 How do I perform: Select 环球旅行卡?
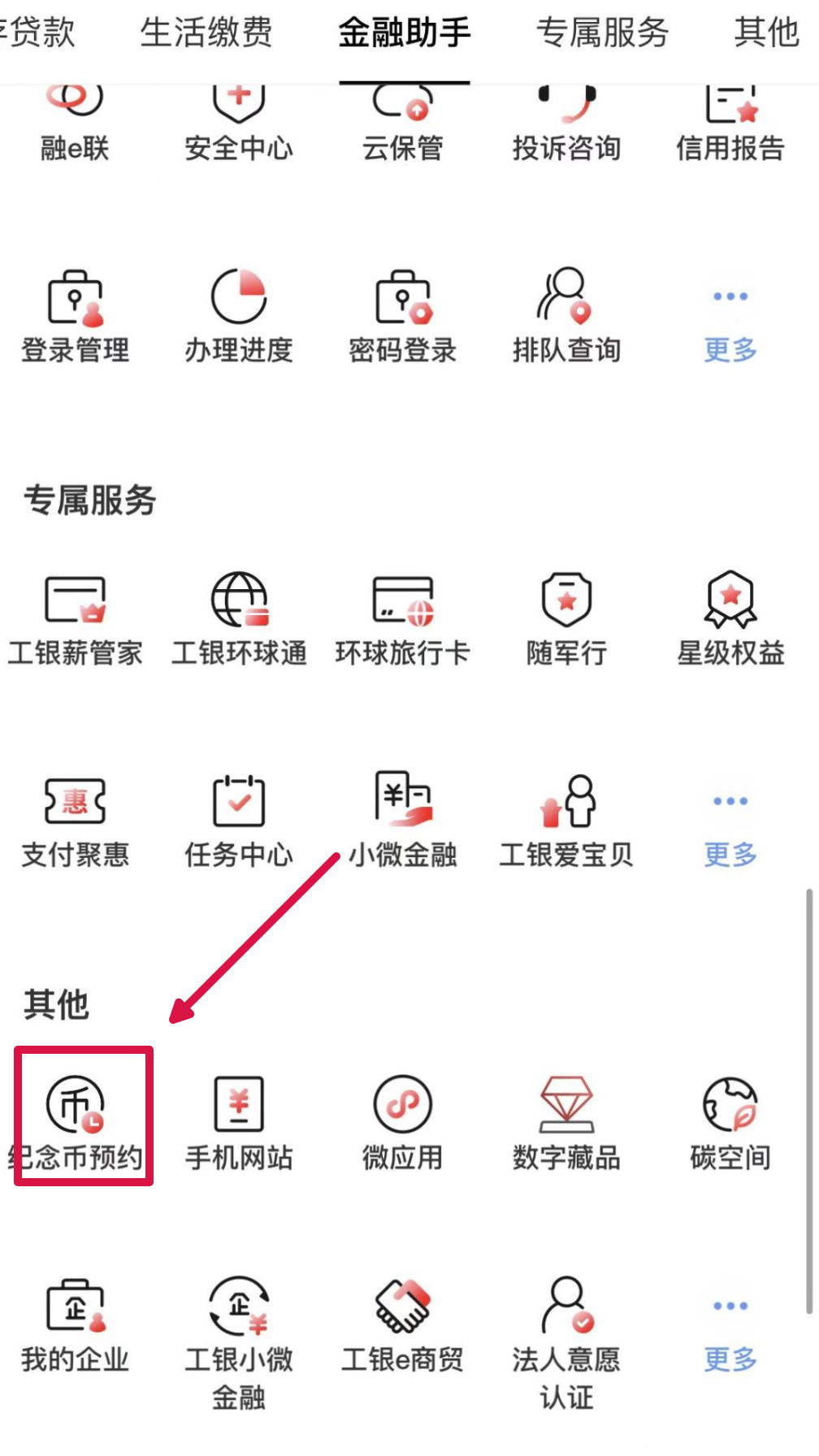coord(403,620)
